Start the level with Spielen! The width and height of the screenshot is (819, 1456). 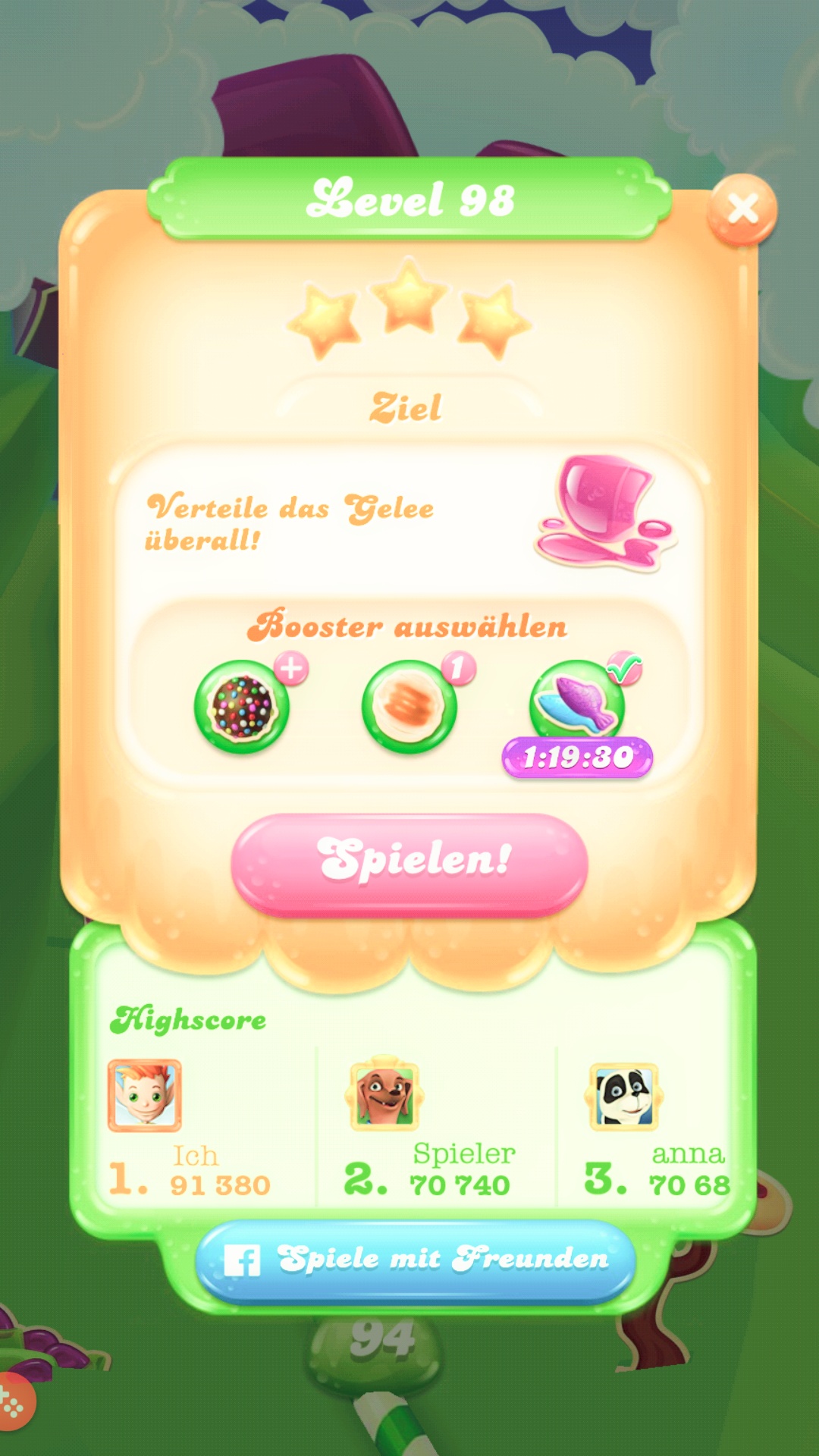[409, 862]
